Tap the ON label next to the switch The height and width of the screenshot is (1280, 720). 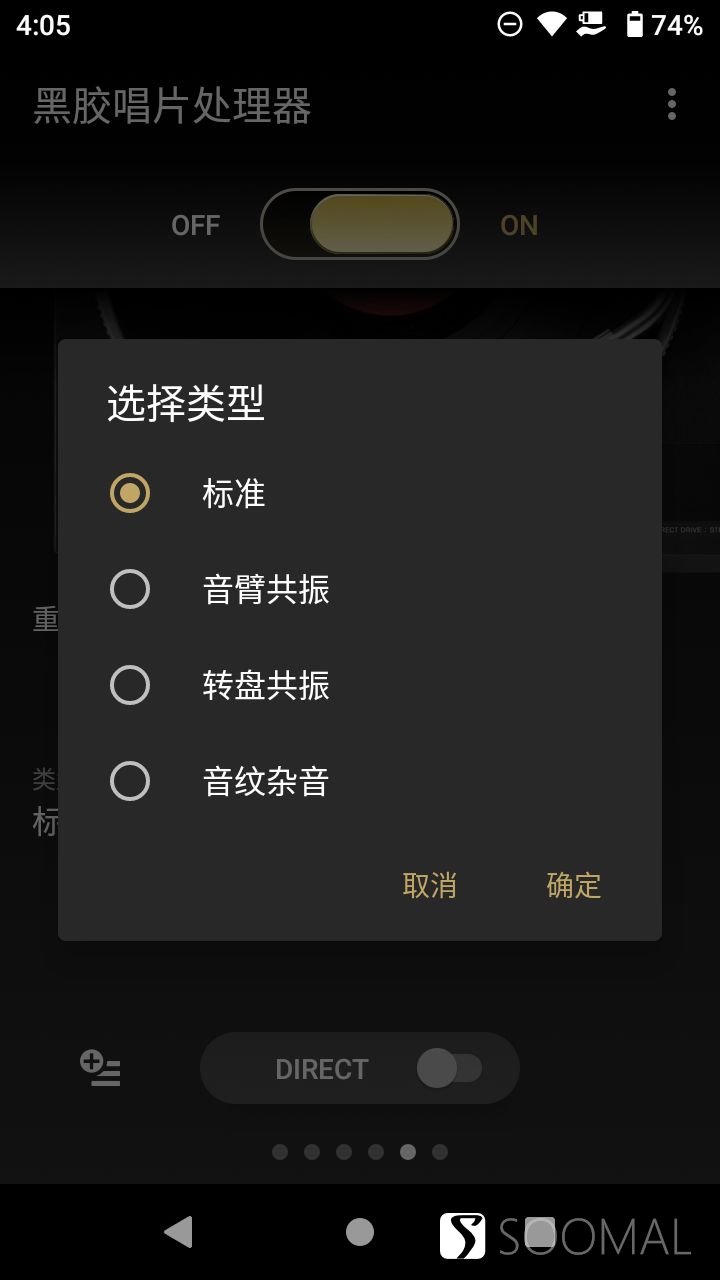tap(519, 224)
